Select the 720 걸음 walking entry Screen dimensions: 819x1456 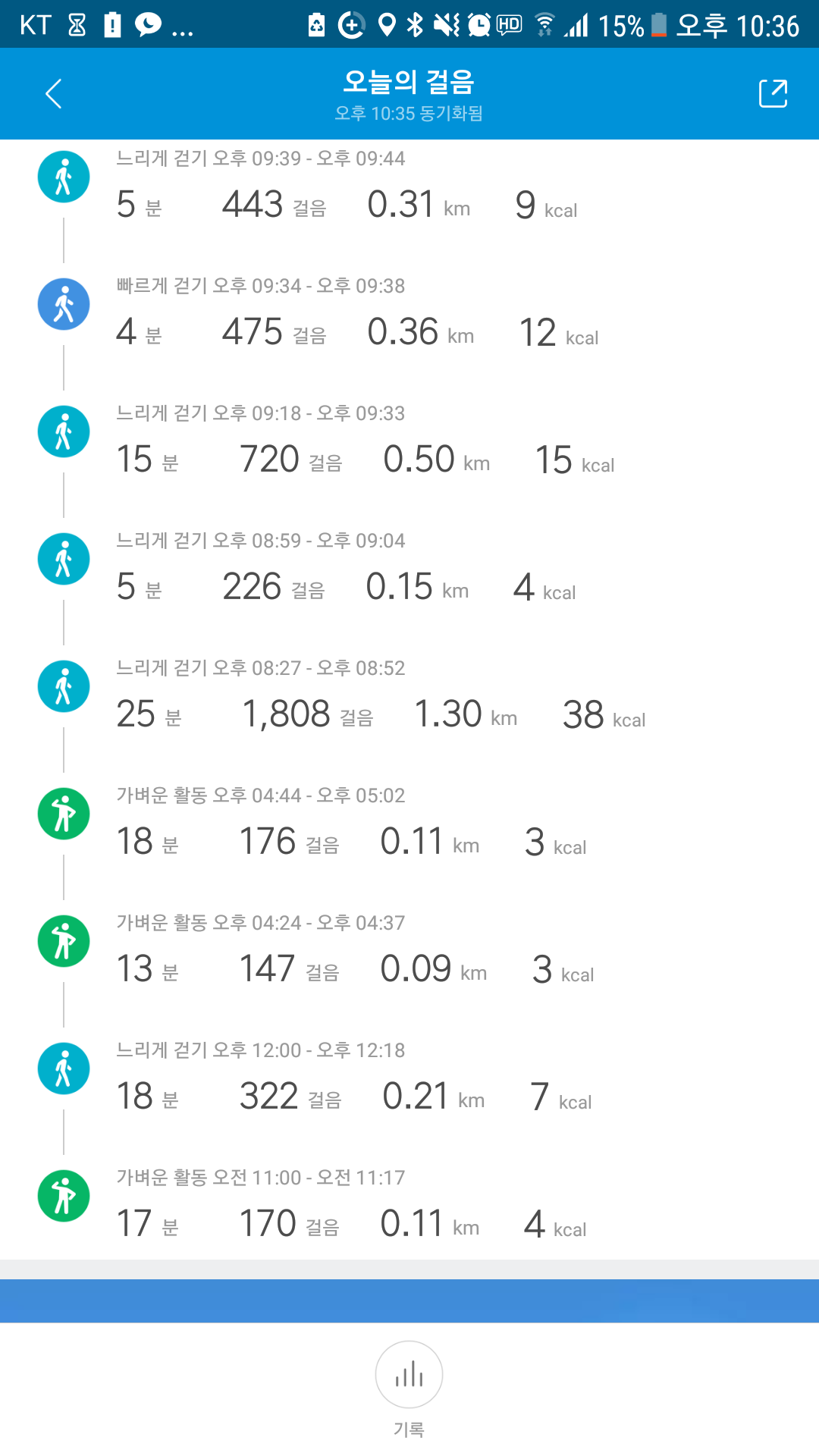(409, 444)
